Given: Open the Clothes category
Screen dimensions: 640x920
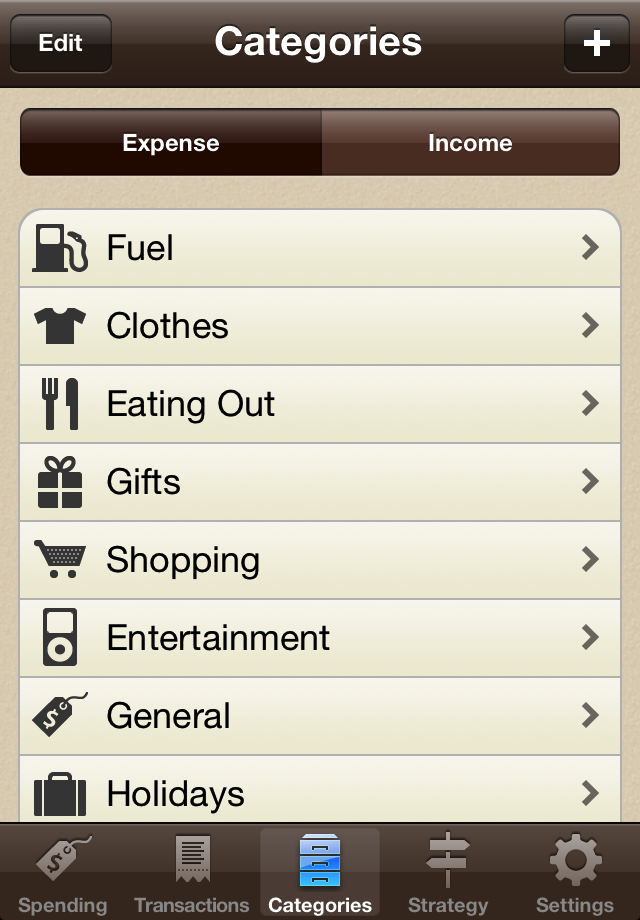Looking at the screenshot, I should point(320,326).
